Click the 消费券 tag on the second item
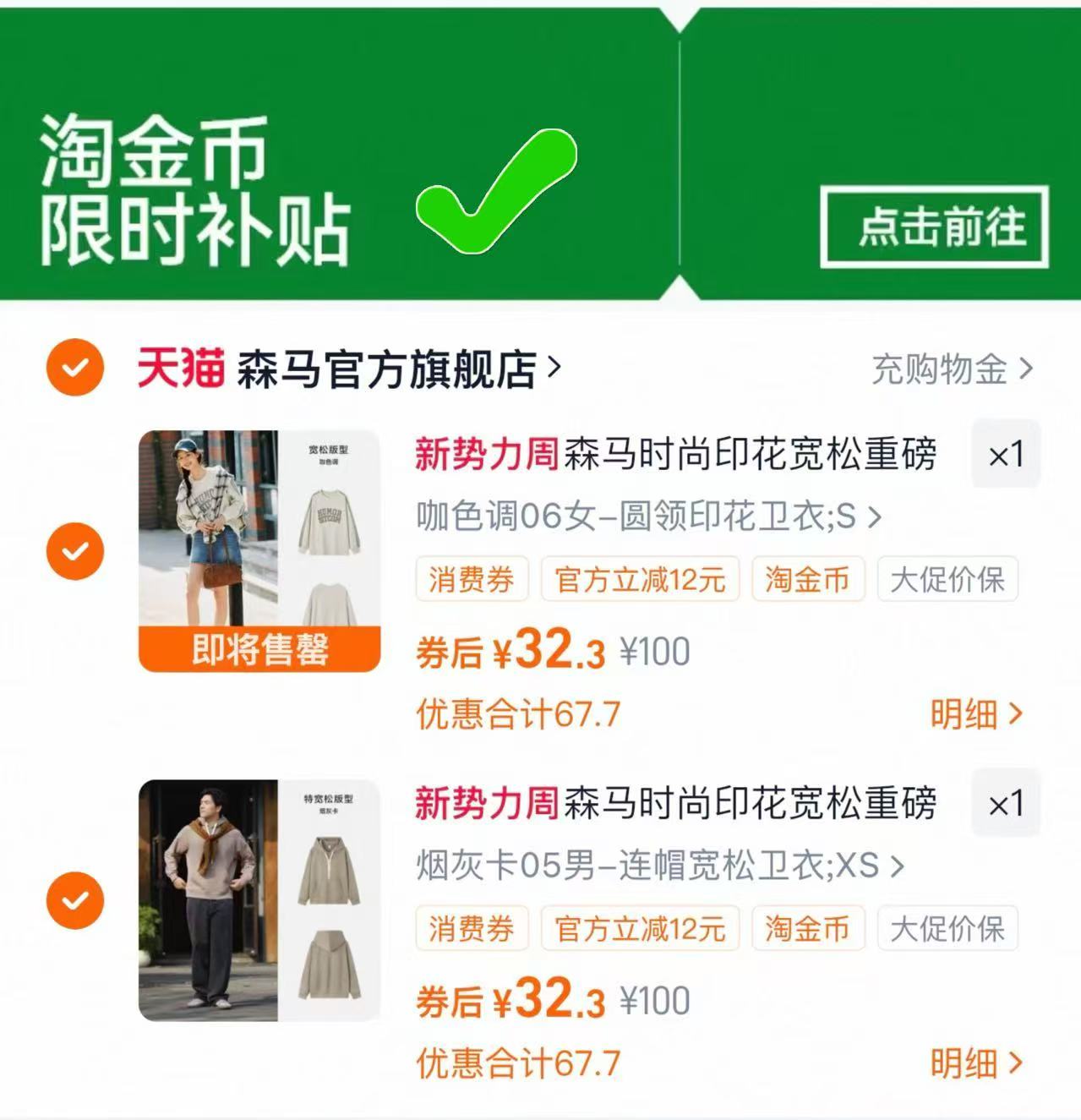The width and height of the screenshot is (1081, 1120). point(471,929)
